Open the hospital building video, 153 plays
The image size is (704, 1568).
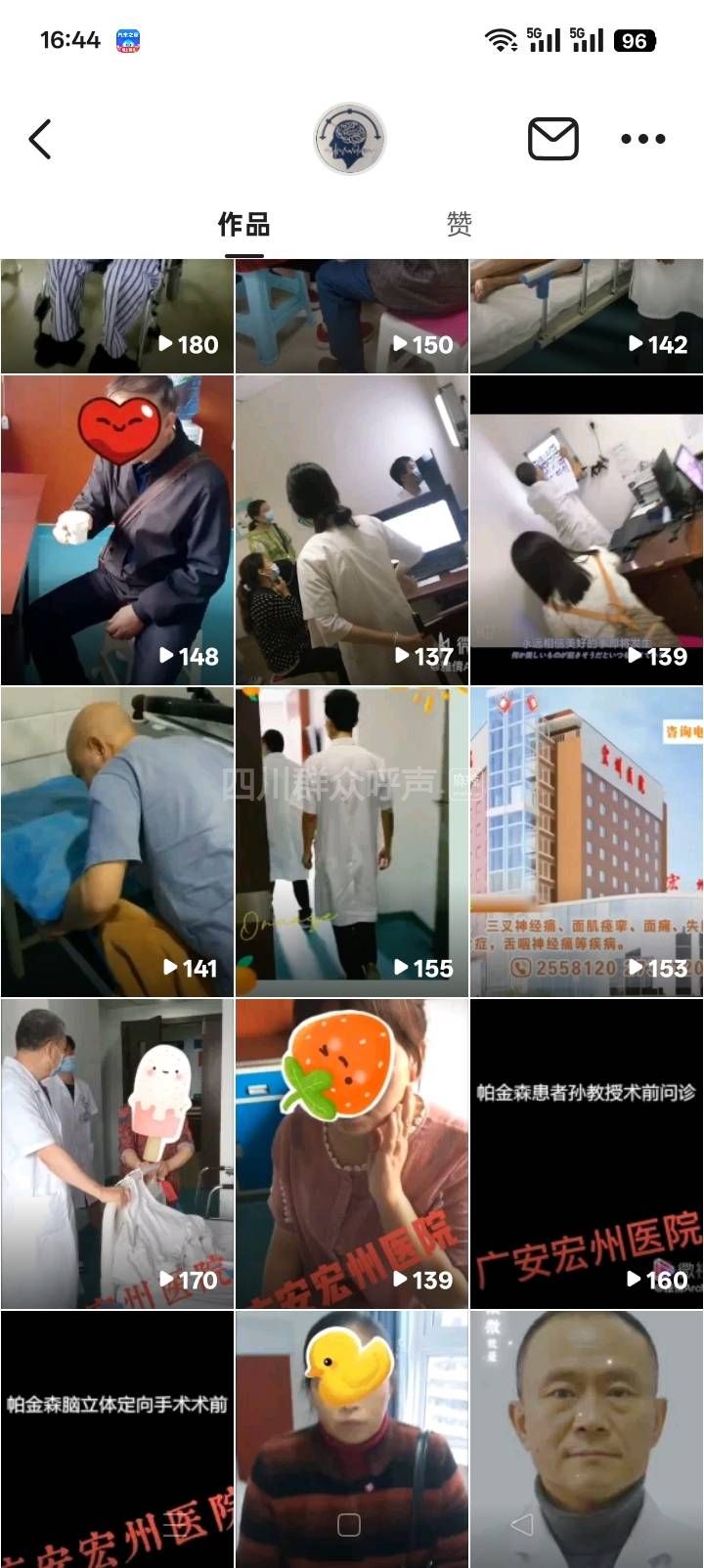pos(587,842)
